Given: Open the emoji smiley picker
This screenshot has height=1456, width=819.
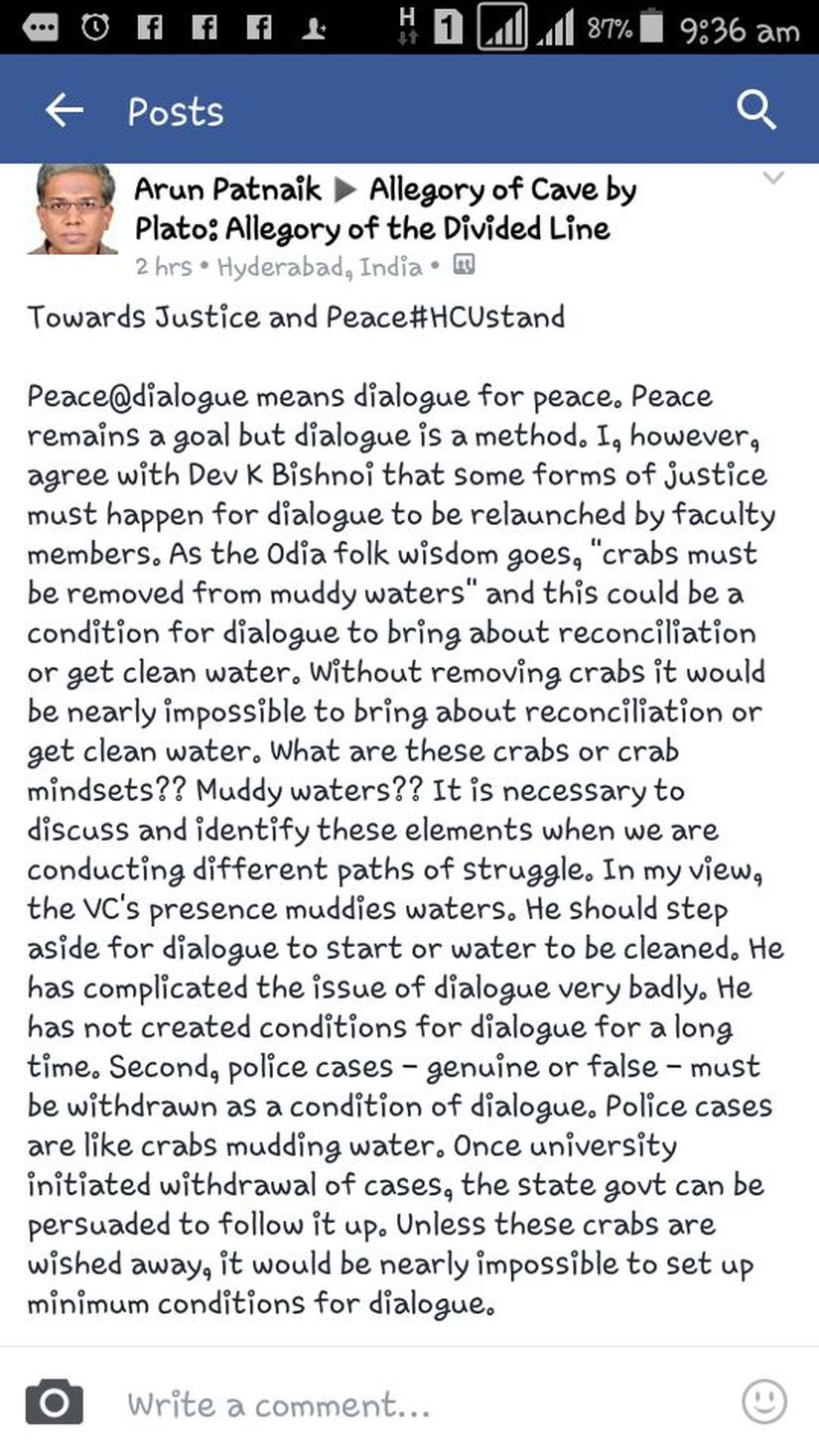Looking at the screenshot, I should 764,1402.
